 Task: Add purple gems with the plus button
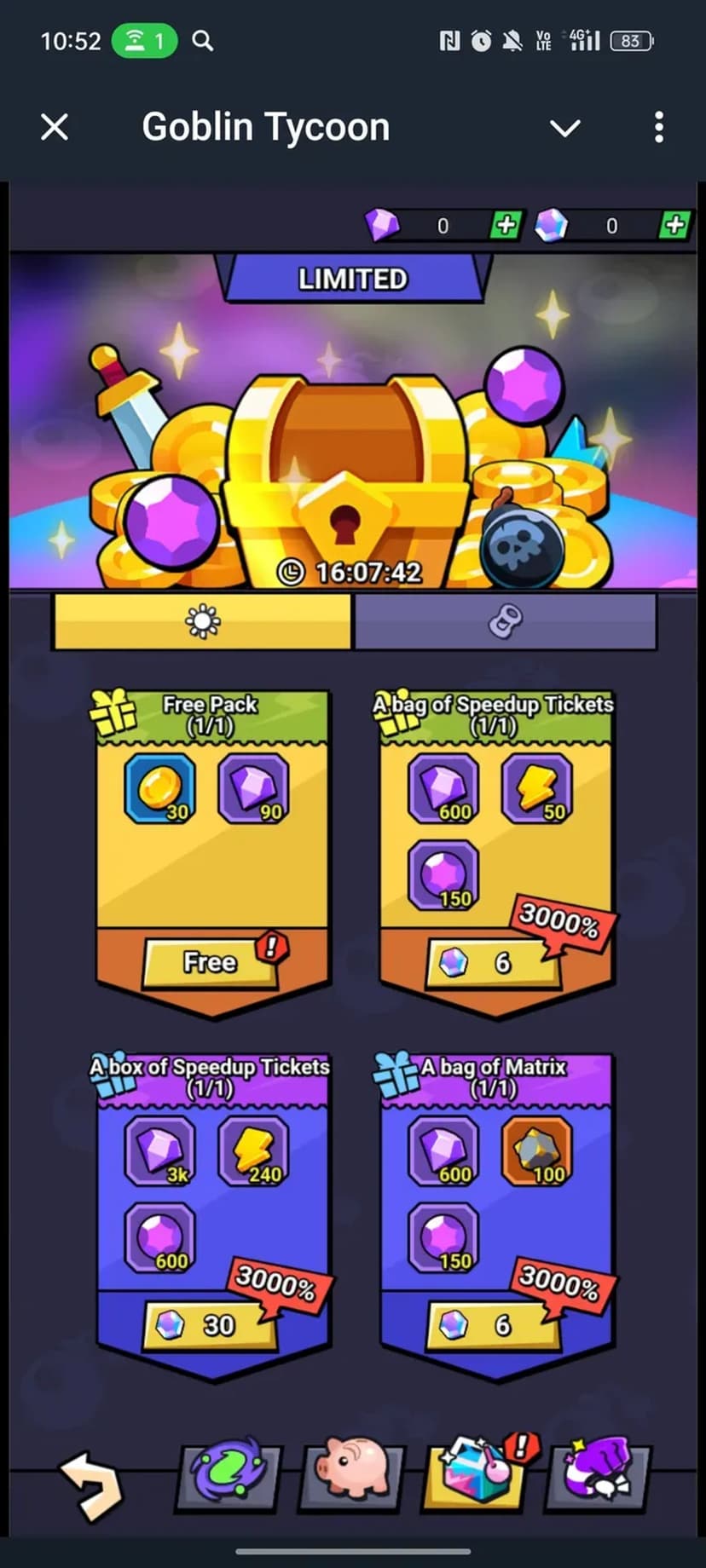pos(506,225)
